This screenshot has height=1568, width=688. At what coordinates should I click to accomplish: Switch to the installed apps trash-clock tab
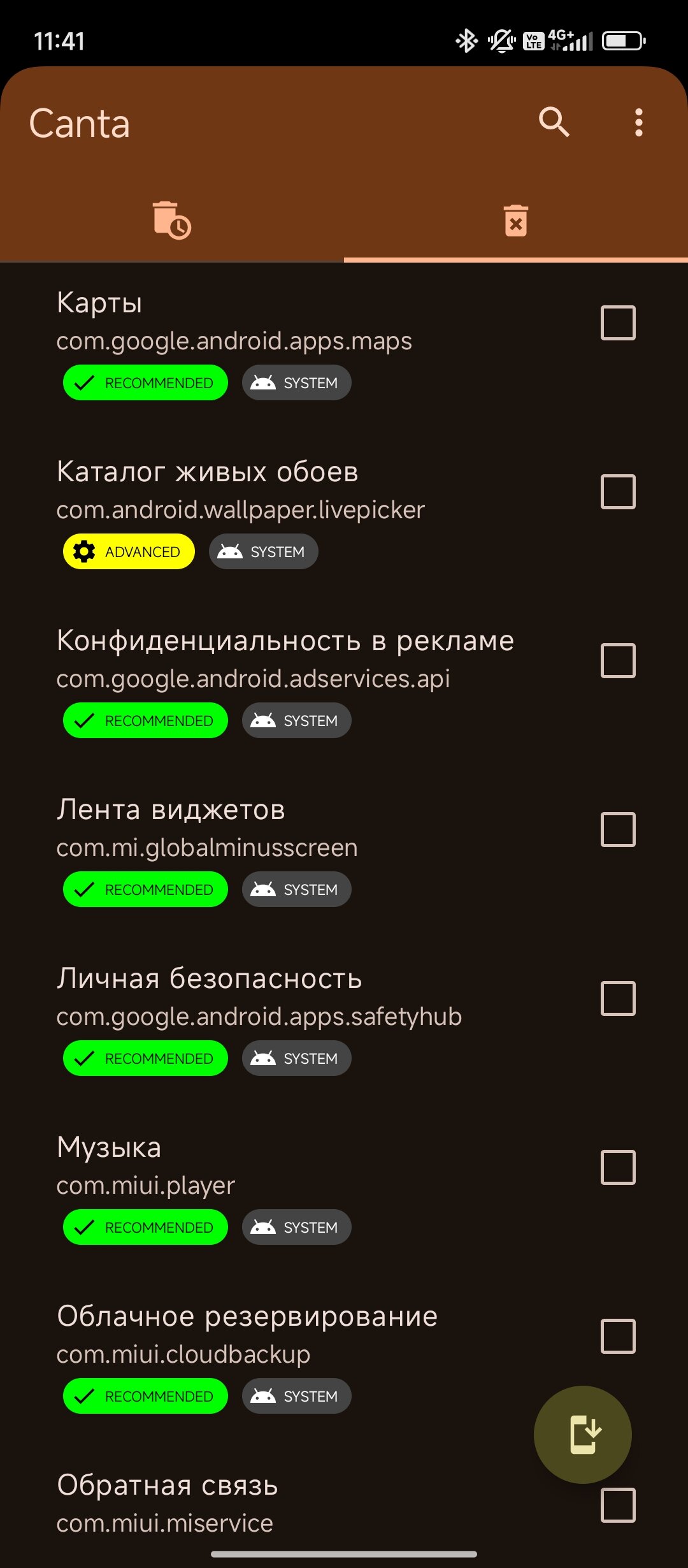(x=172, y=220)
